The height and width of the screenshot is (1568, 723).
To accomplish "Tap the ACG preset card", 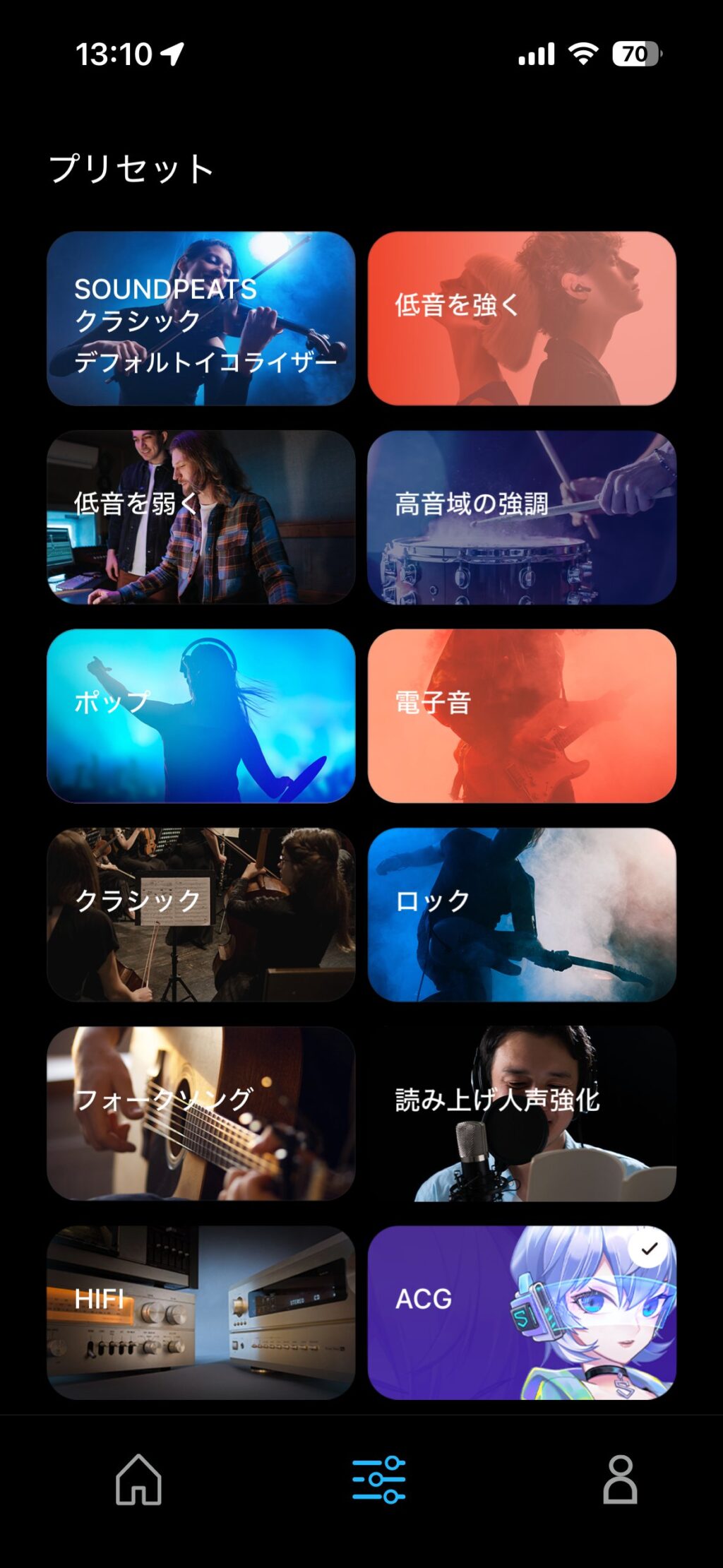I will coord(522,1312).
